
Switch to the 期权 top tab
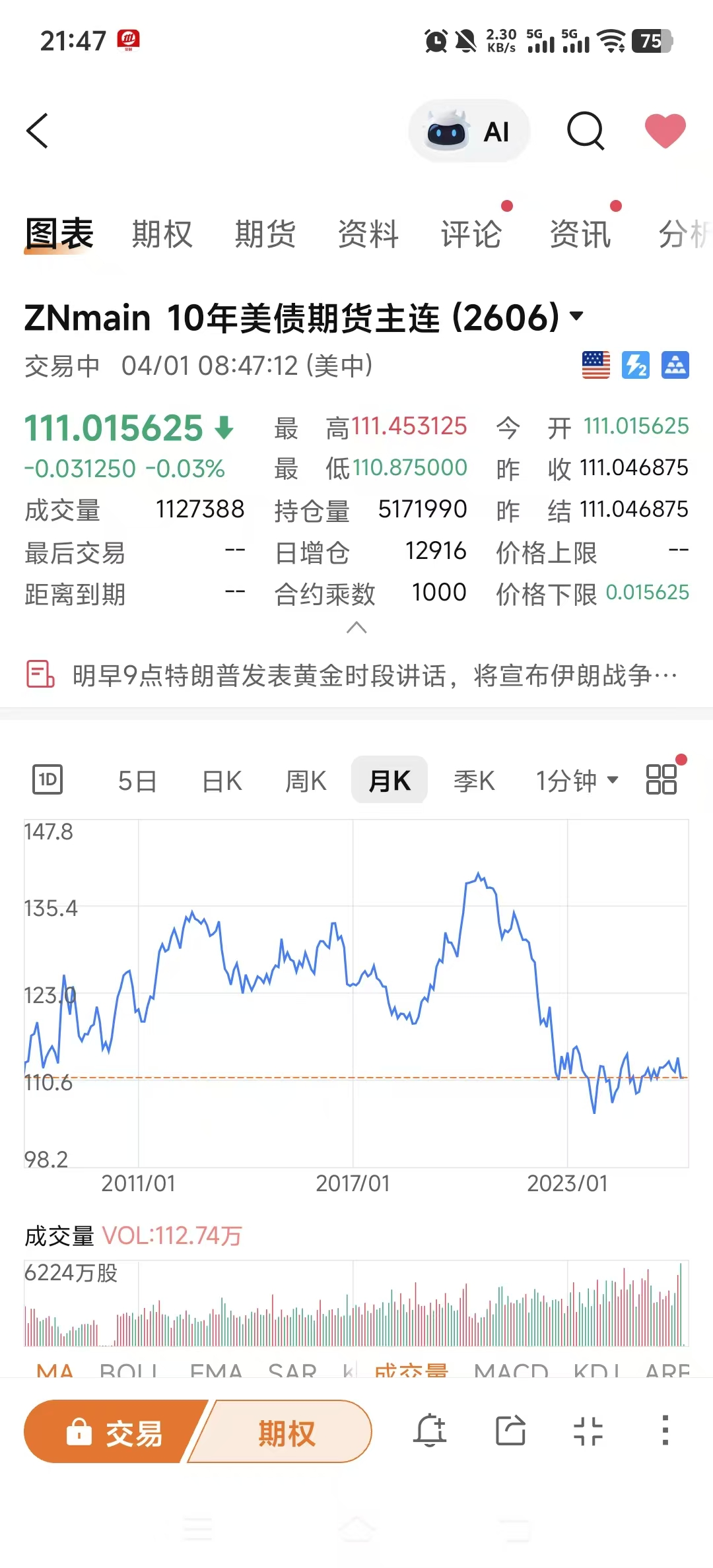(x=162, y=234)
